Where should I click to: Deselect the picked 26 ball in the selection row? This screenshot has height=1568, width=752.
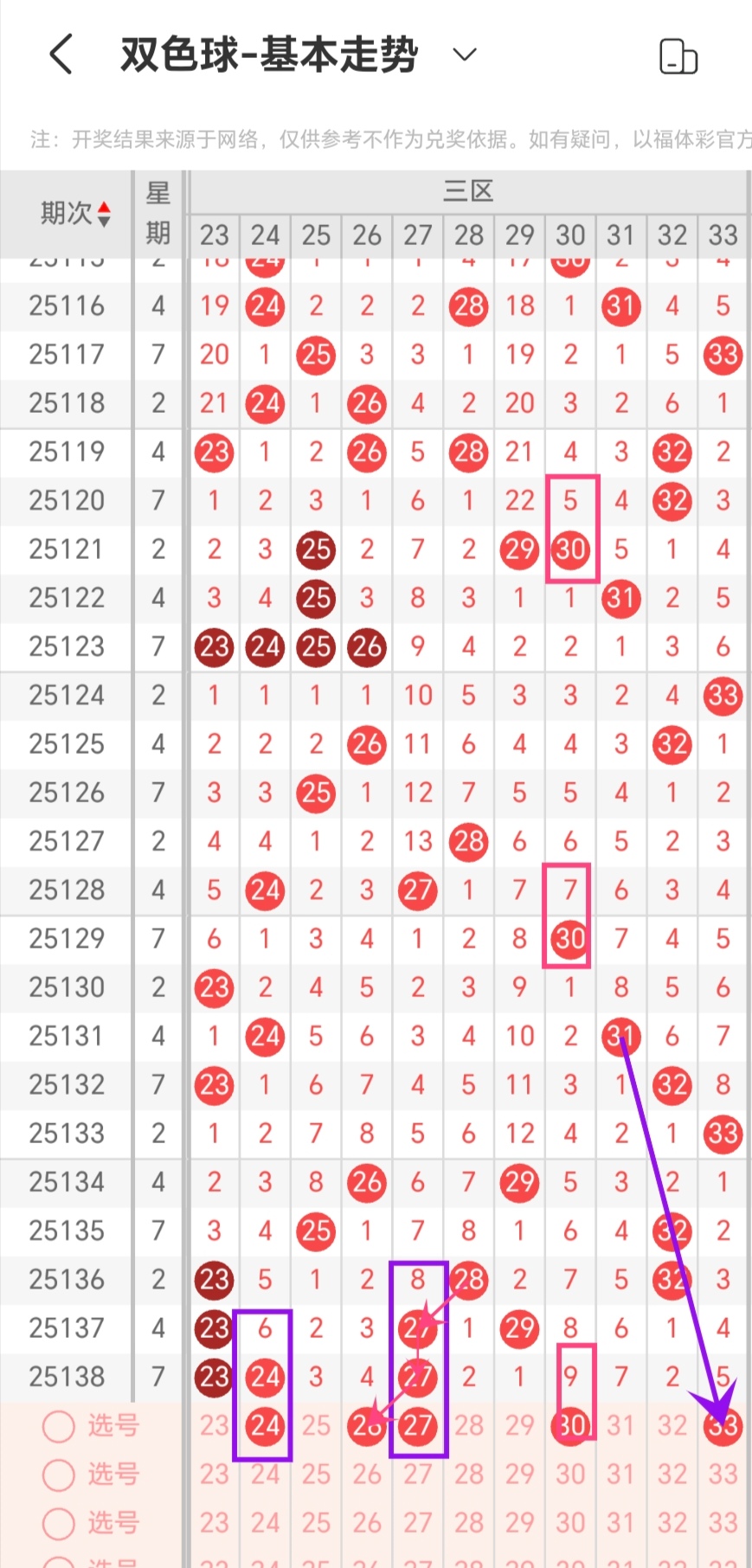[367, 1425]
